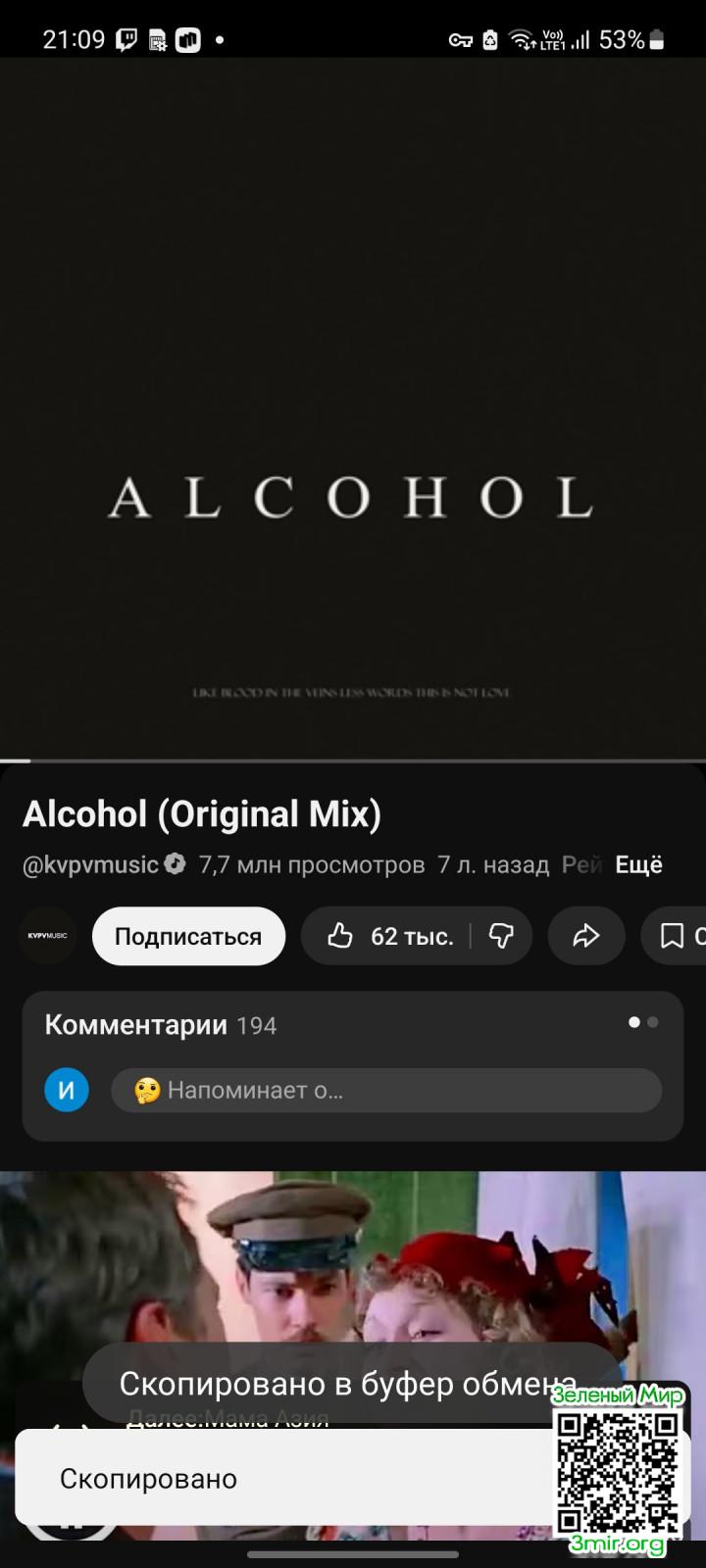Expand the description with Ещё
This screenshot has width=706, height=1568.
pyautogui.click(x=638, y=864)
